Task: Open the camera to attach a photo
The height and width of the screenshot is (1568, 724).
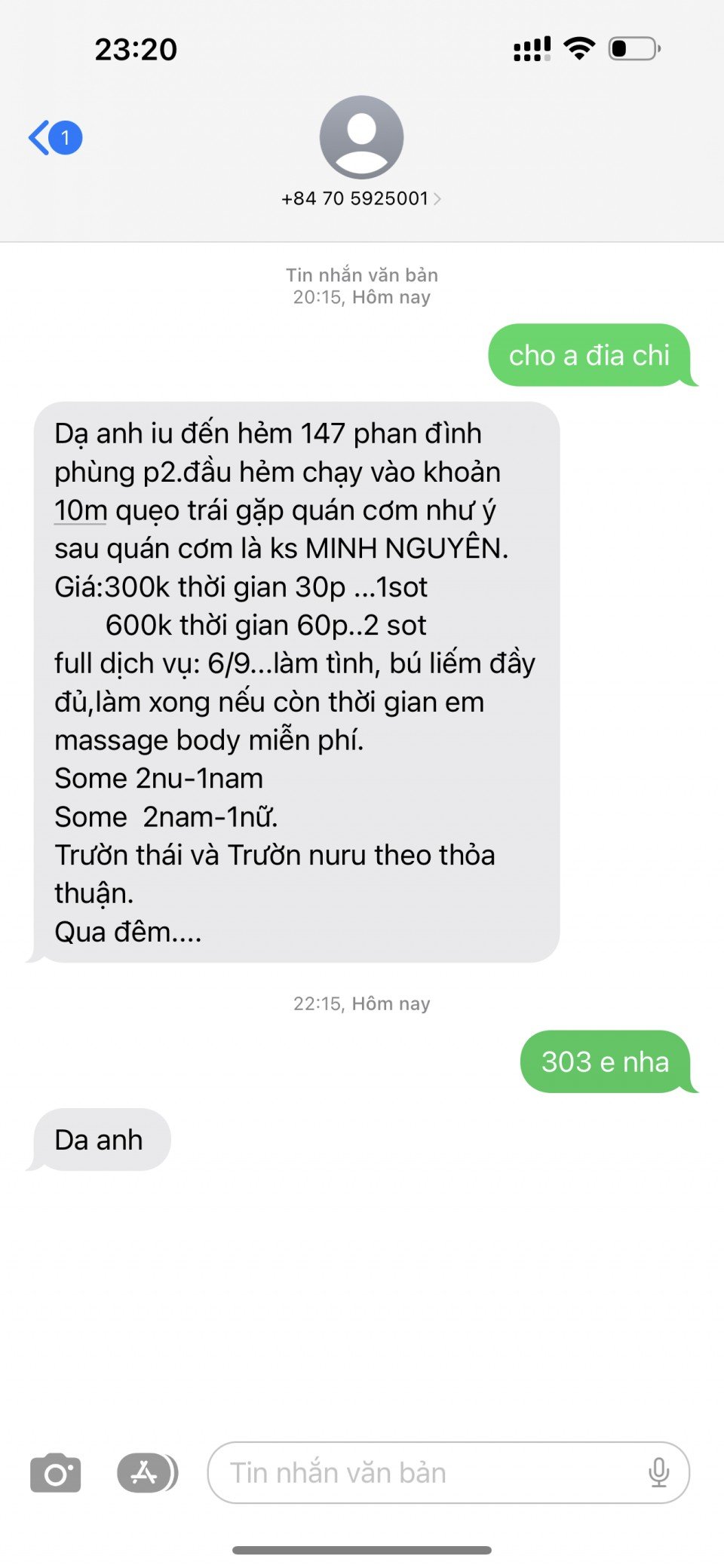Action: tap(55, 1472)
